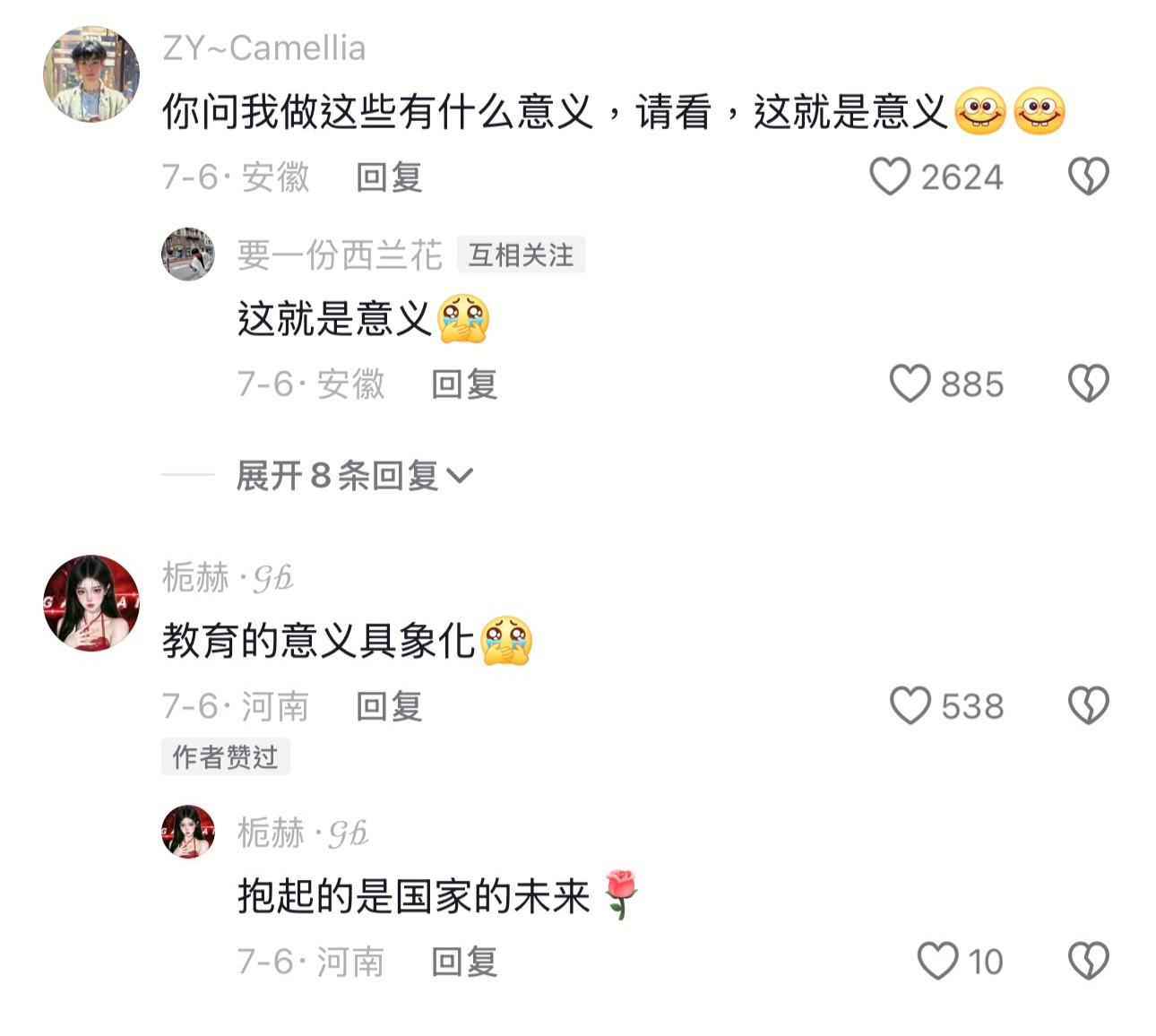Like ZY~Camellia's comment with 2624 likes
This screenshot has height=1036, width=1156.
[x=890, y=177]
